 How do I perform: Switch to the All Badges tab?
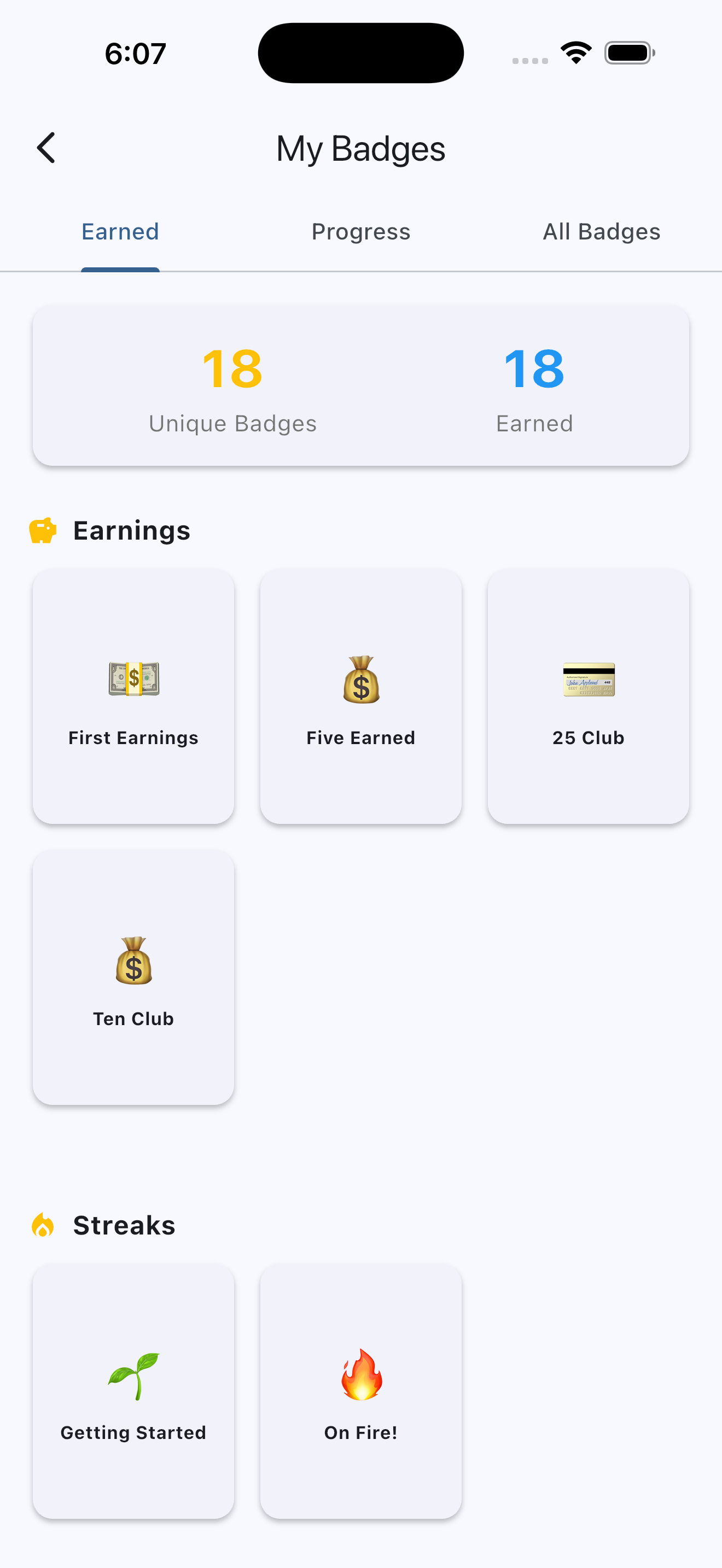click(x=601, y=231)
